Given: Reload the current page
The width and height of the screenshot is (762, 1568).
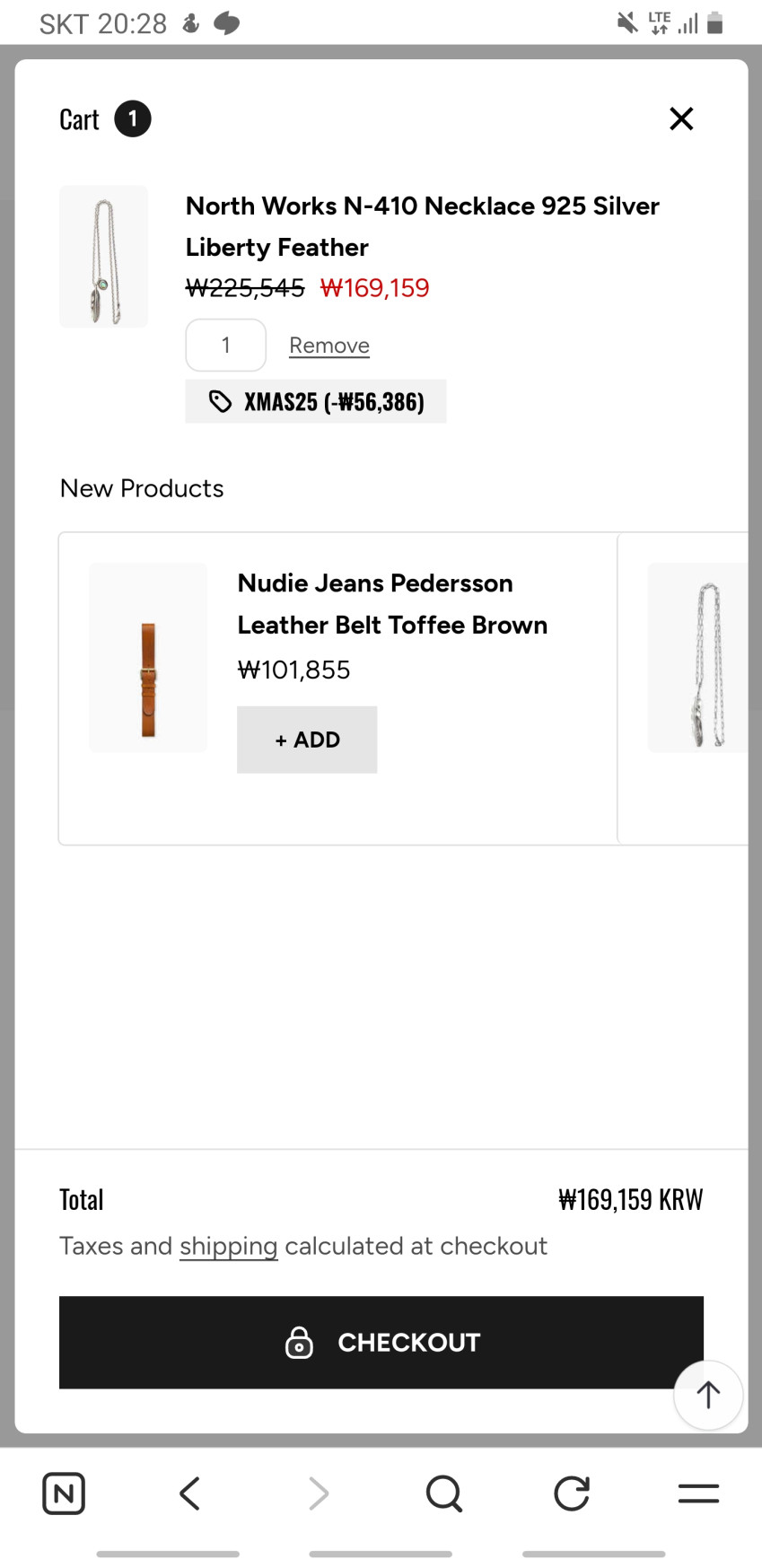Looking at the screenshot, I should (571, 1494).
